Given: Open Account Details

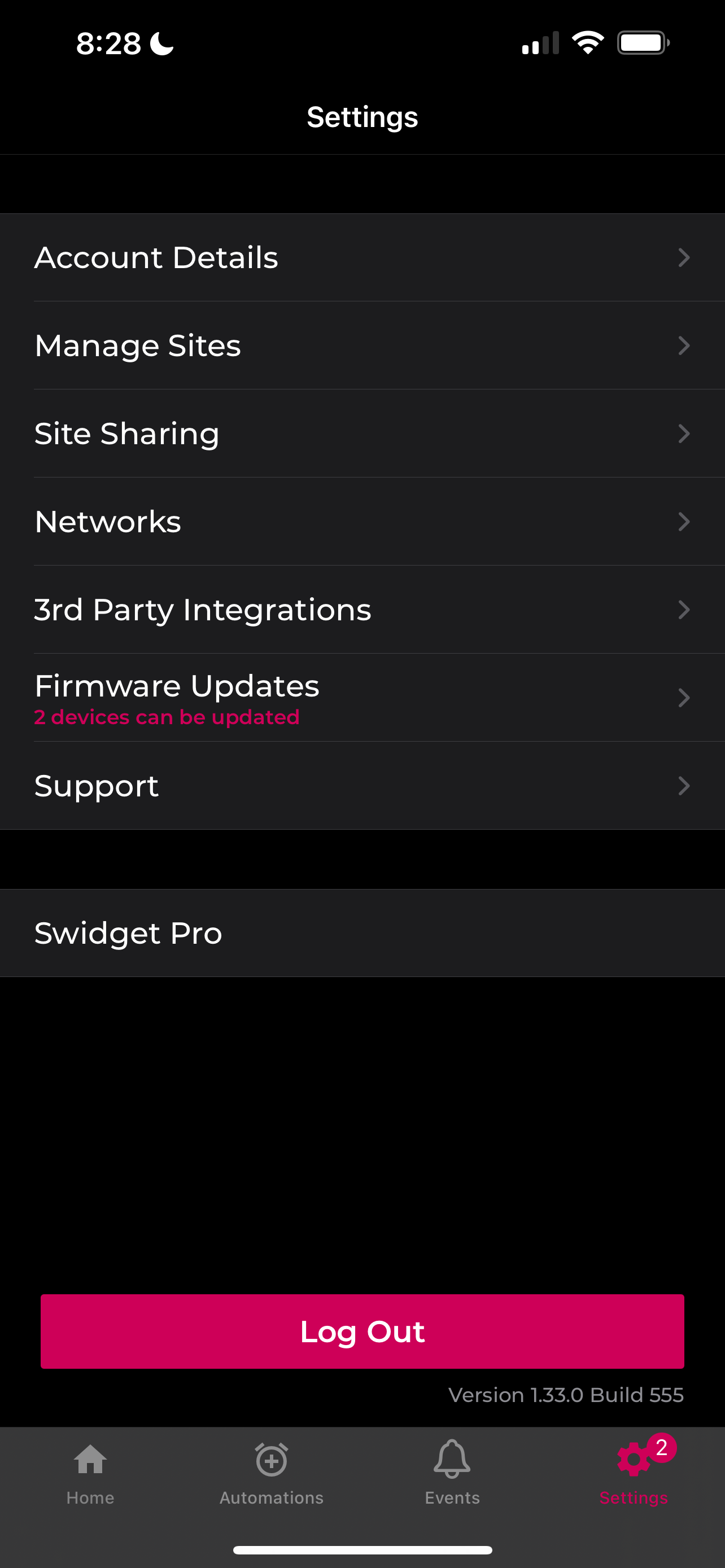Looking at the screenshot, I should [x=362, y=257].
